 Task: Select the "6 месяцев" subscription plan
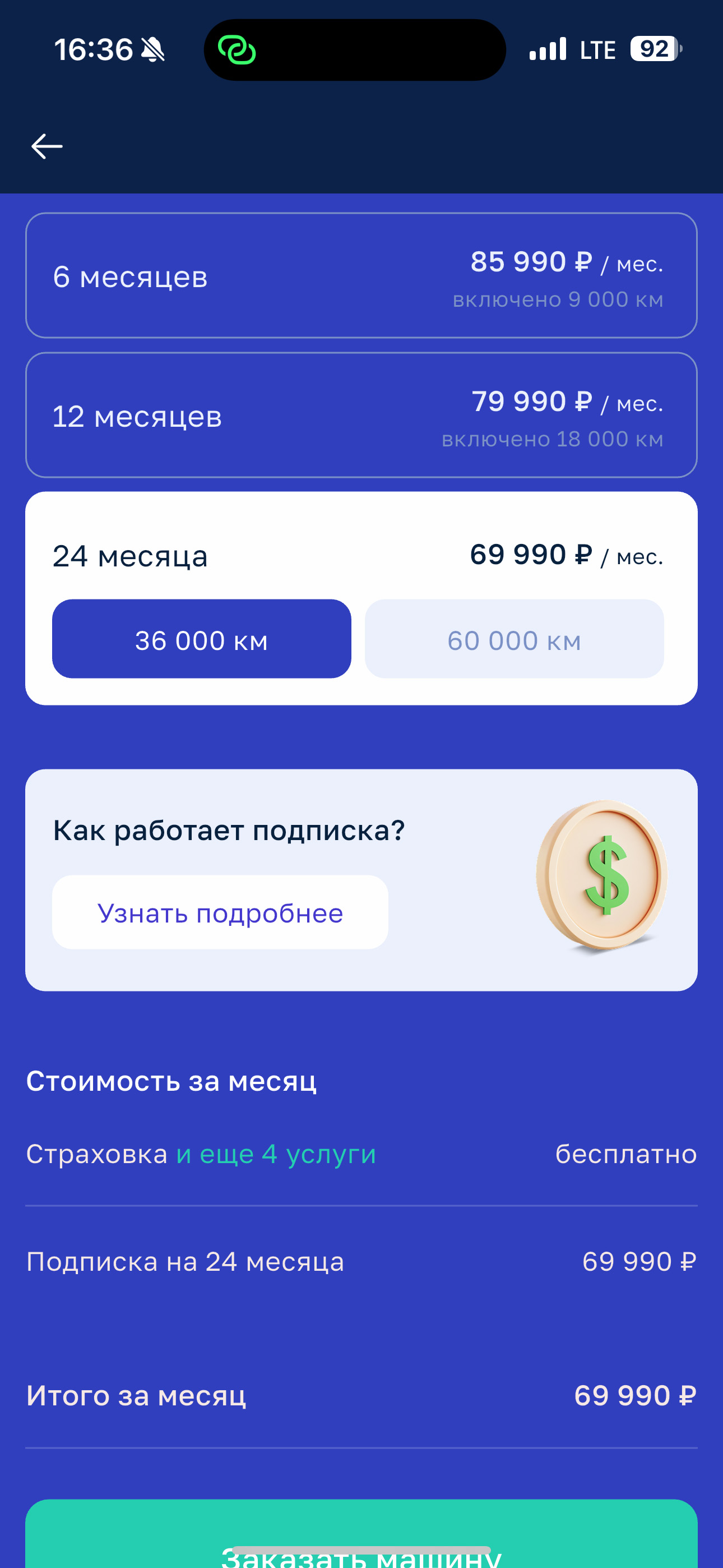point(361,276)
